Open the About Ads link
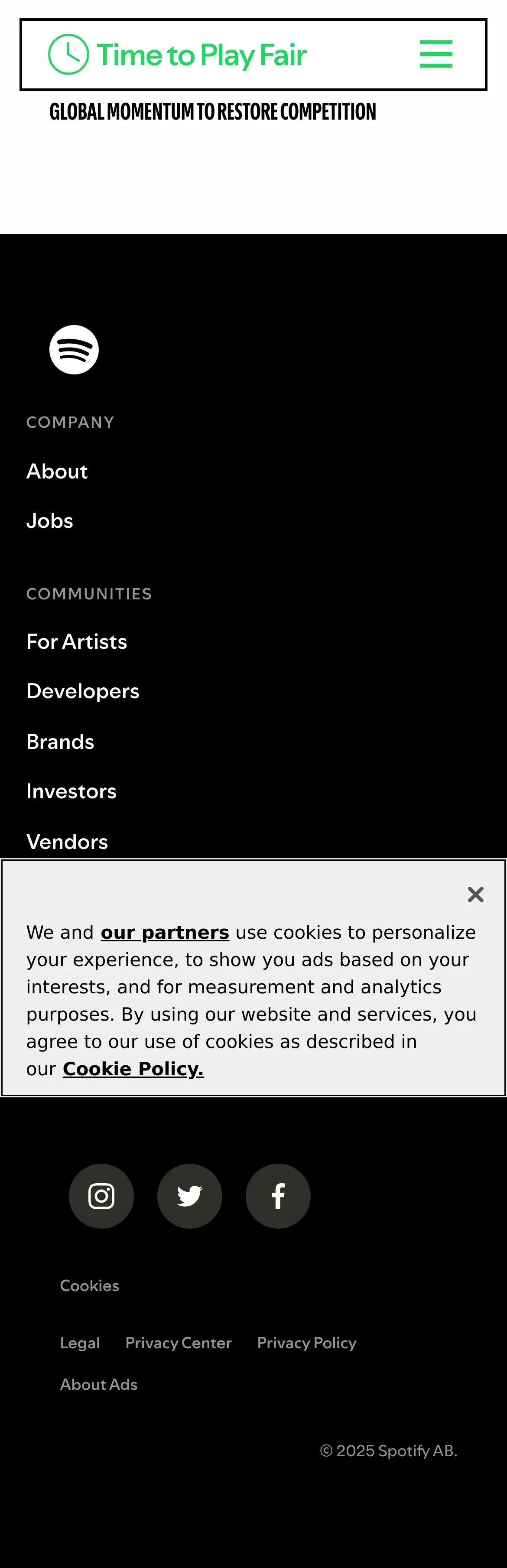The width and height of the screenshot is (507, 1568). (x=99, y=1384)
